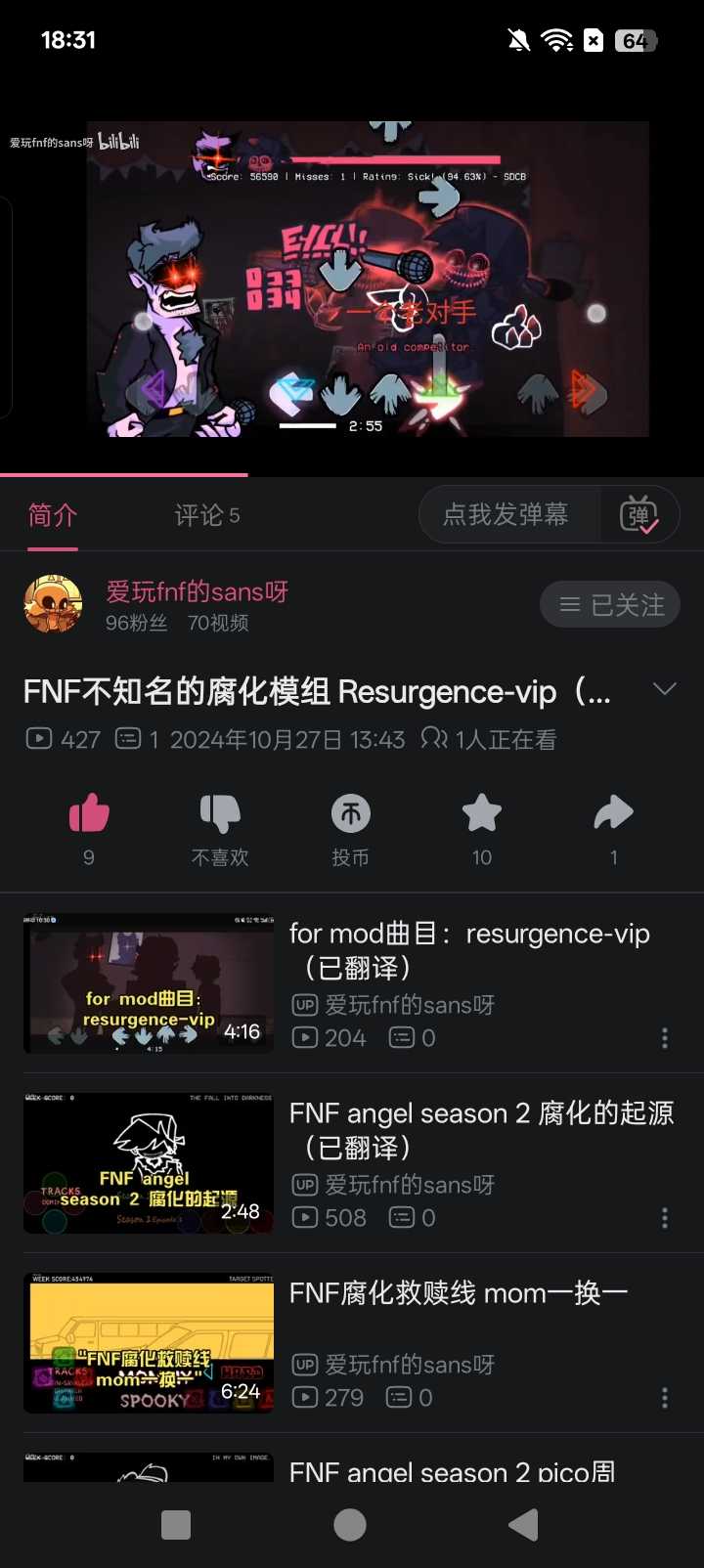Image resolution: width=704 pixels, height=1568 pixels.
Task: Go back with the system back button
Action: click(524, 1525)
